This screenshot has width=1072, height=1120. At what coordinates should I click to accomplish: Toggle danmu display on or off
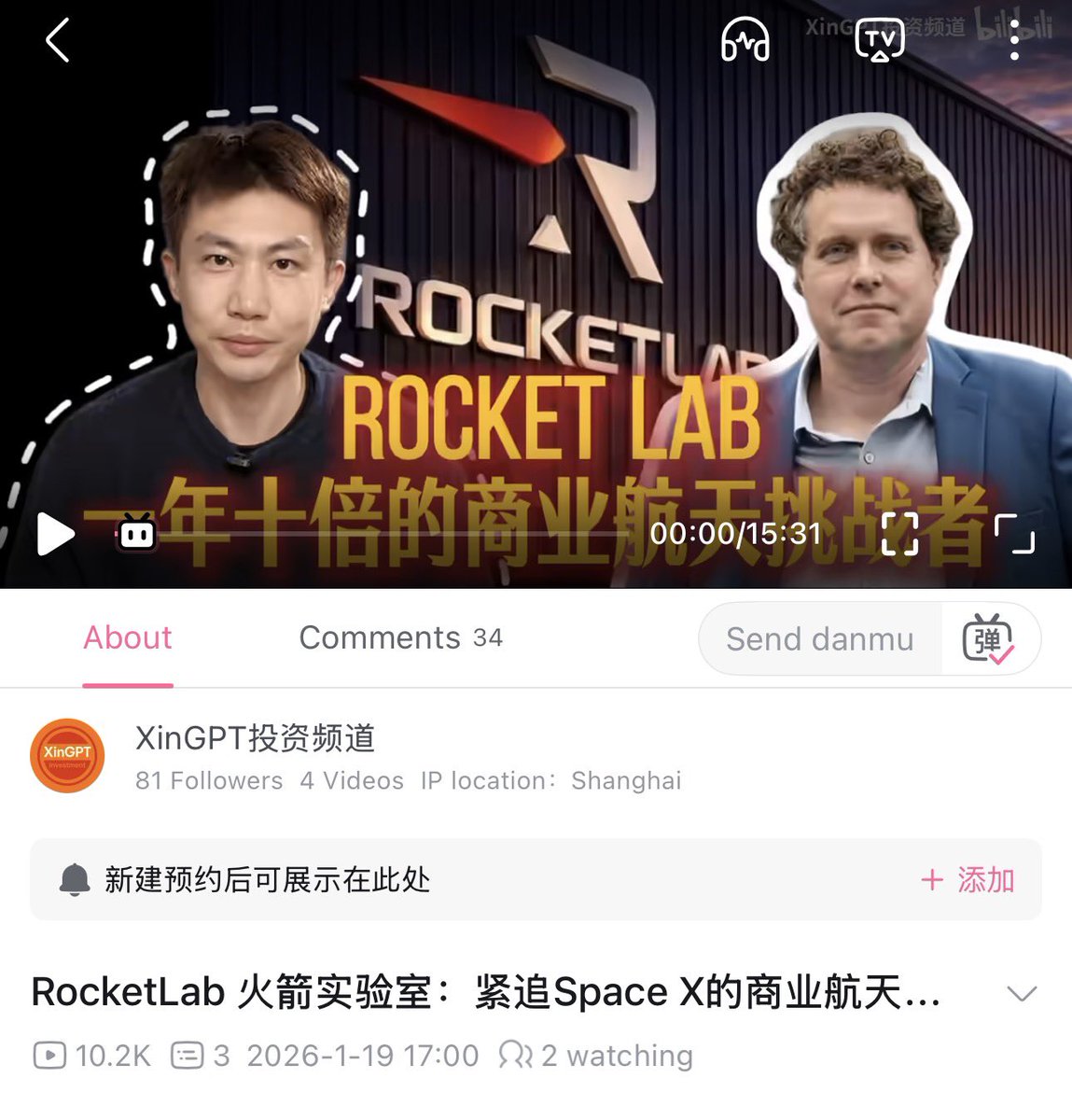pos(987,639)
